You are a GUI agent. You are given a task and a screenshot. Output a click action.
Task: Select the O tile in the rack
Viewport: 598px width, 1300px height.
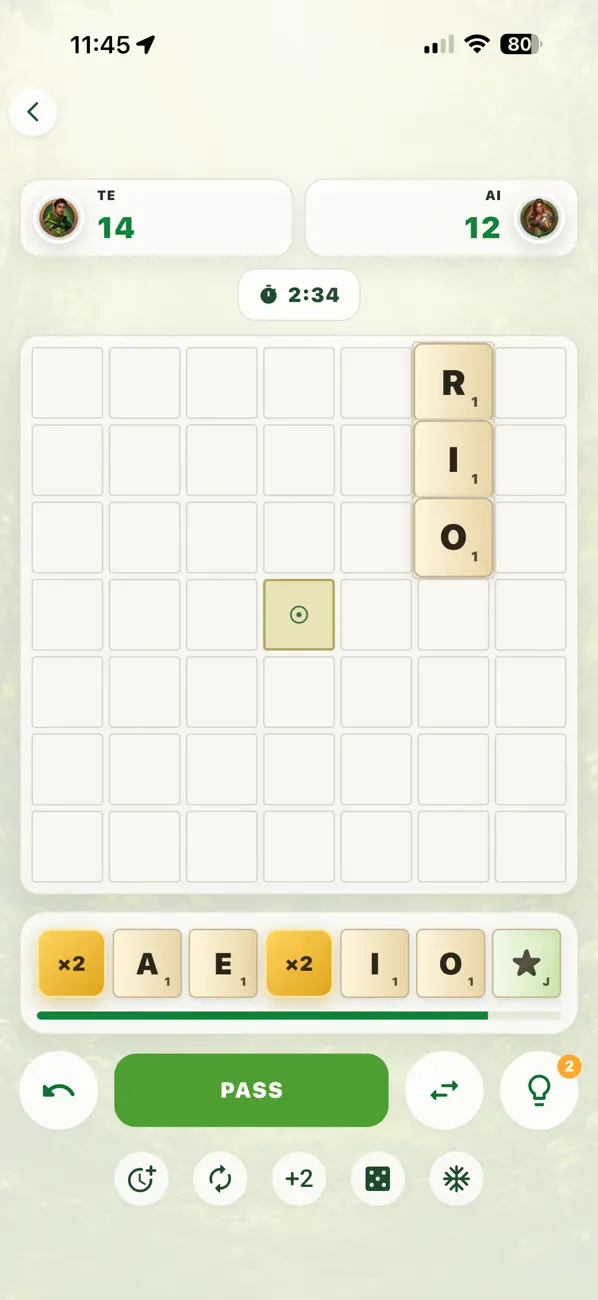pyautogui.click(x=451, y=963)
